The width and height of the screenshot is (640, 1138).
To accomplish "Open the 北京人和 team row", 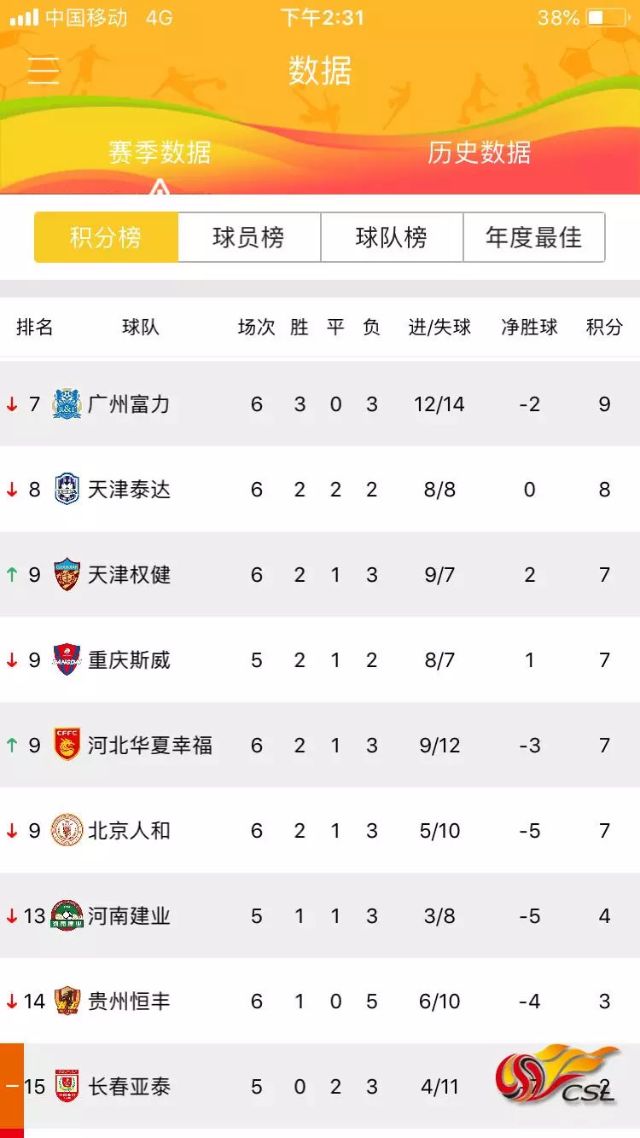I will 320,830.
